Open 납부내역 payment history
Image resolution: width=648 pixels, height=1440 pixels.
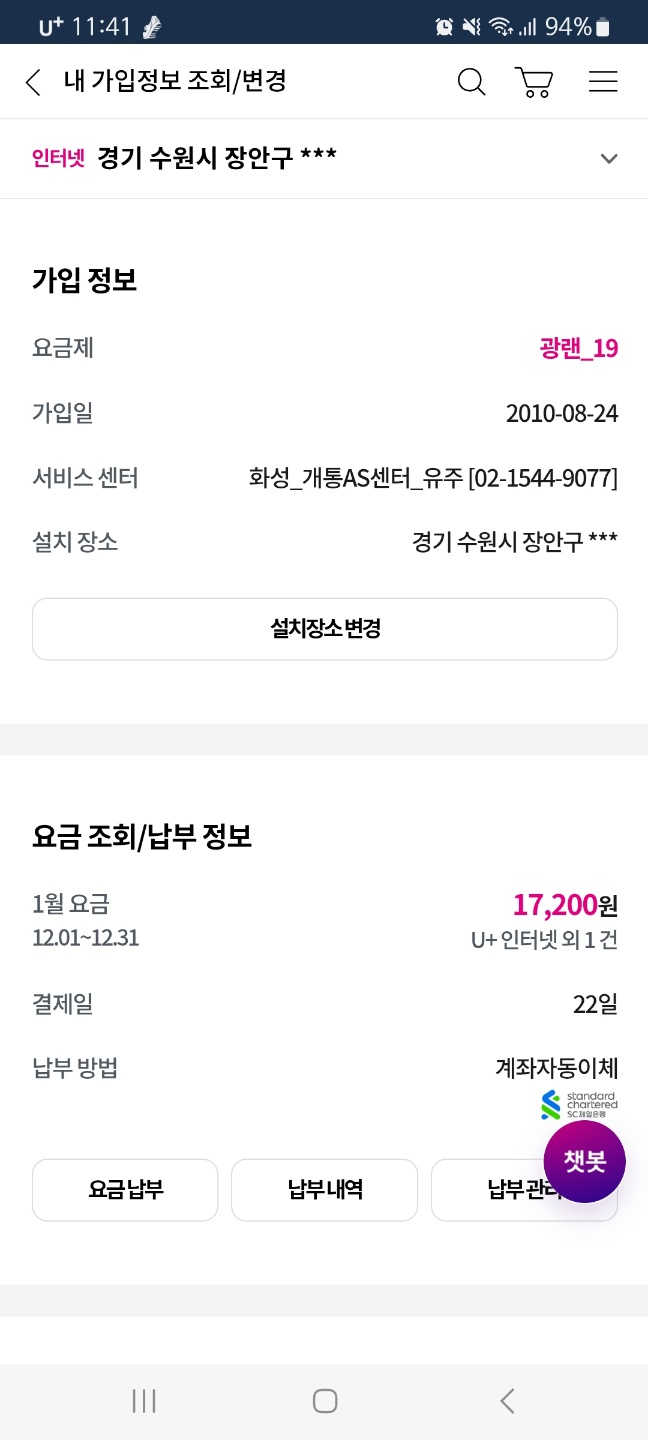click(324, 1190)
